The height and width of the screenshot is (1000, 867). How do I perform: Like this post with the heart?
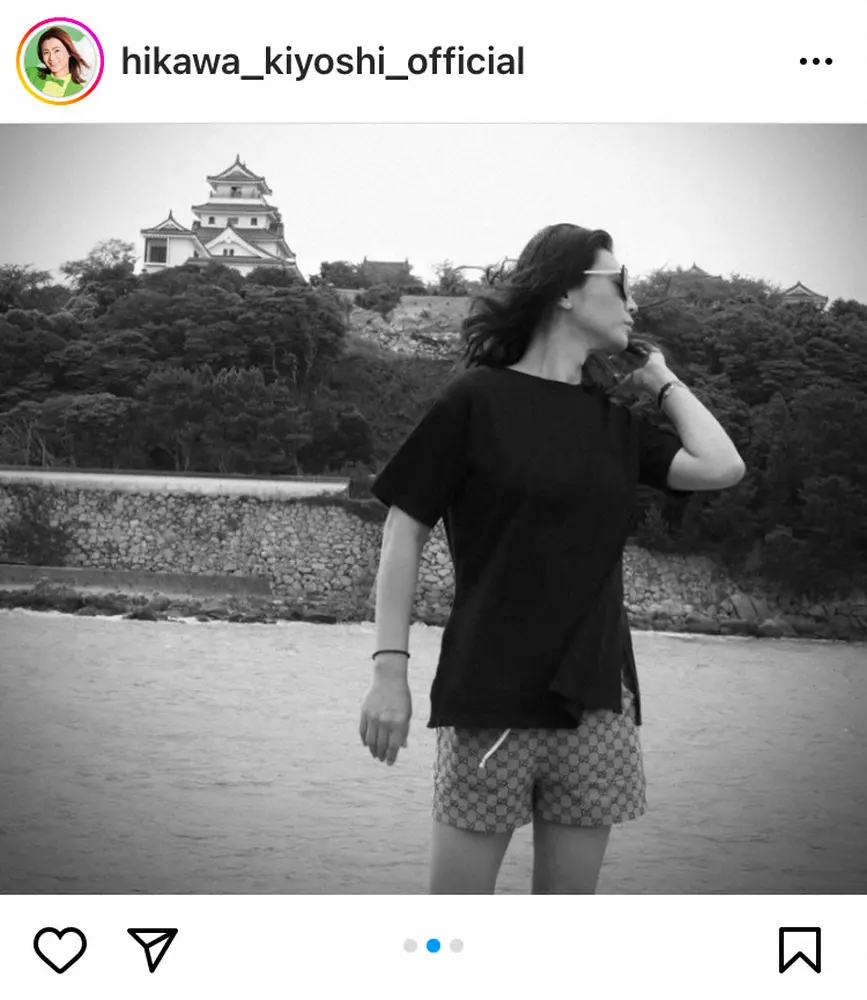click(x=60, y=949)
